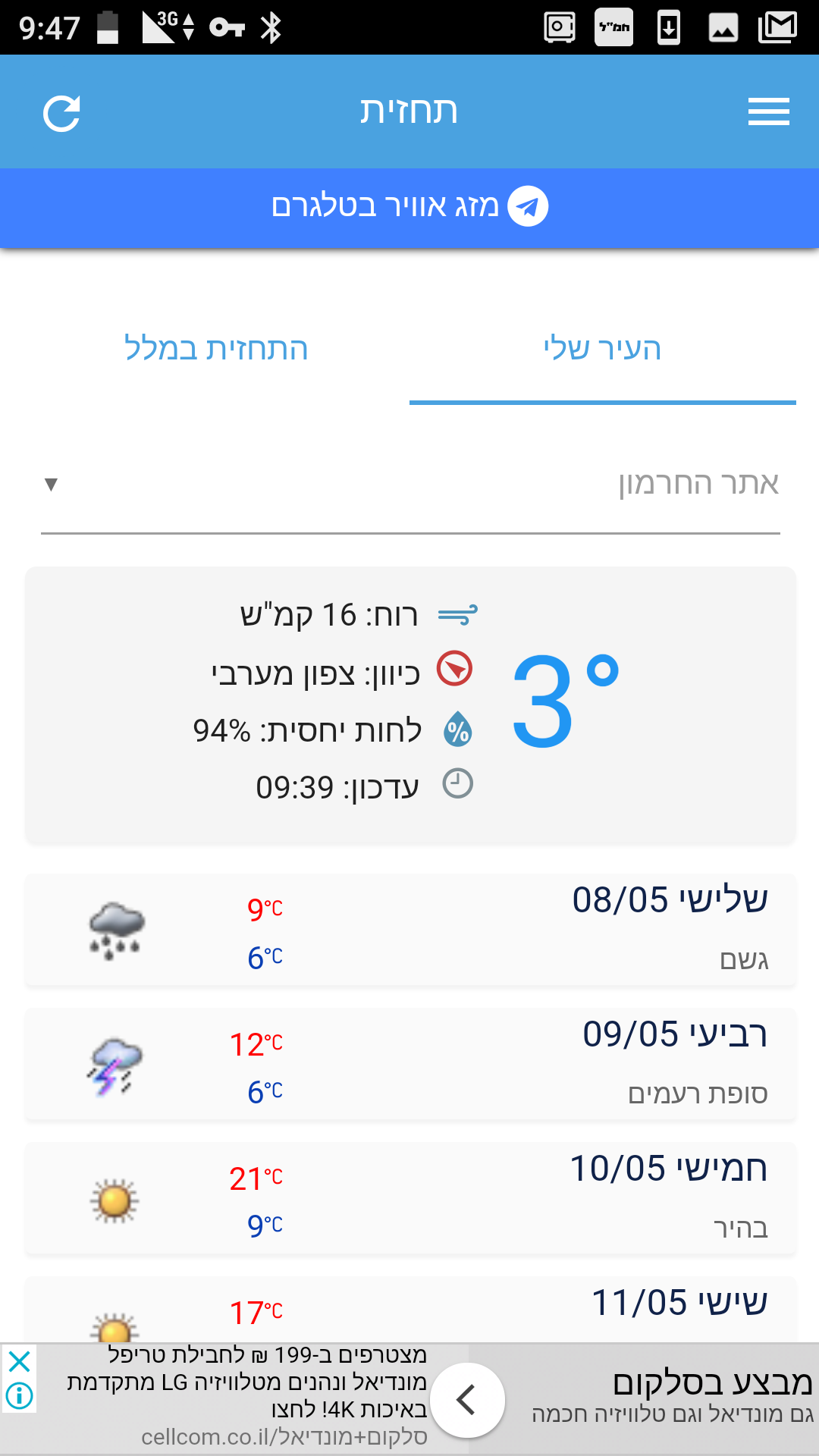
Task: Open the hamburger menu
Action: tap(768, 112)
